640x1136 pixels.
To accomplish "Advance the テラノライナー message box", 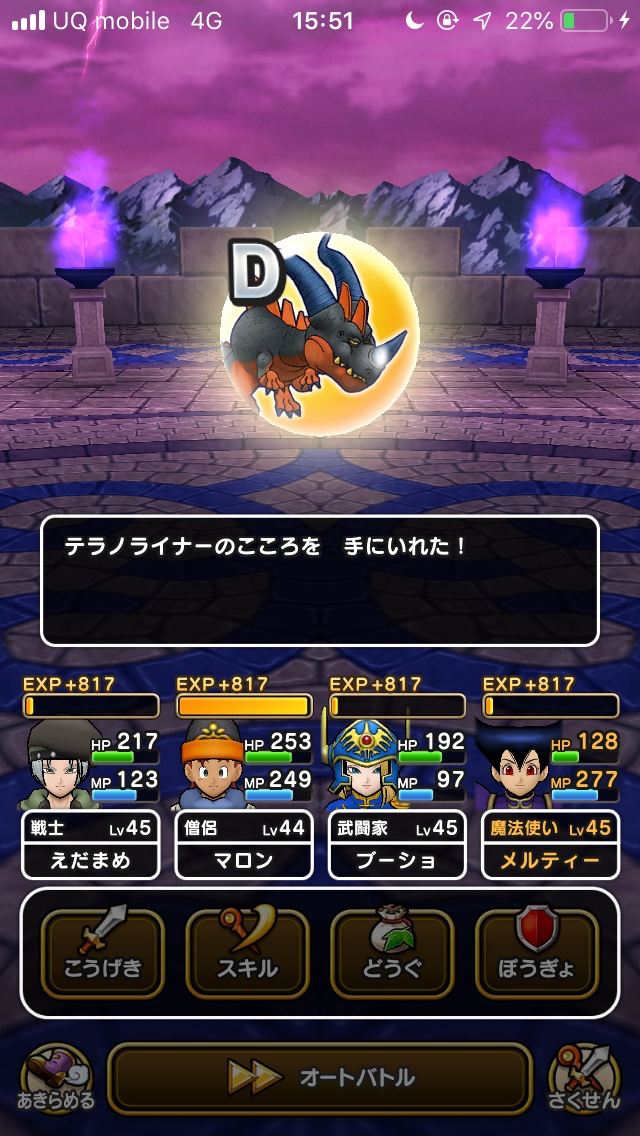I will [319, 580].
